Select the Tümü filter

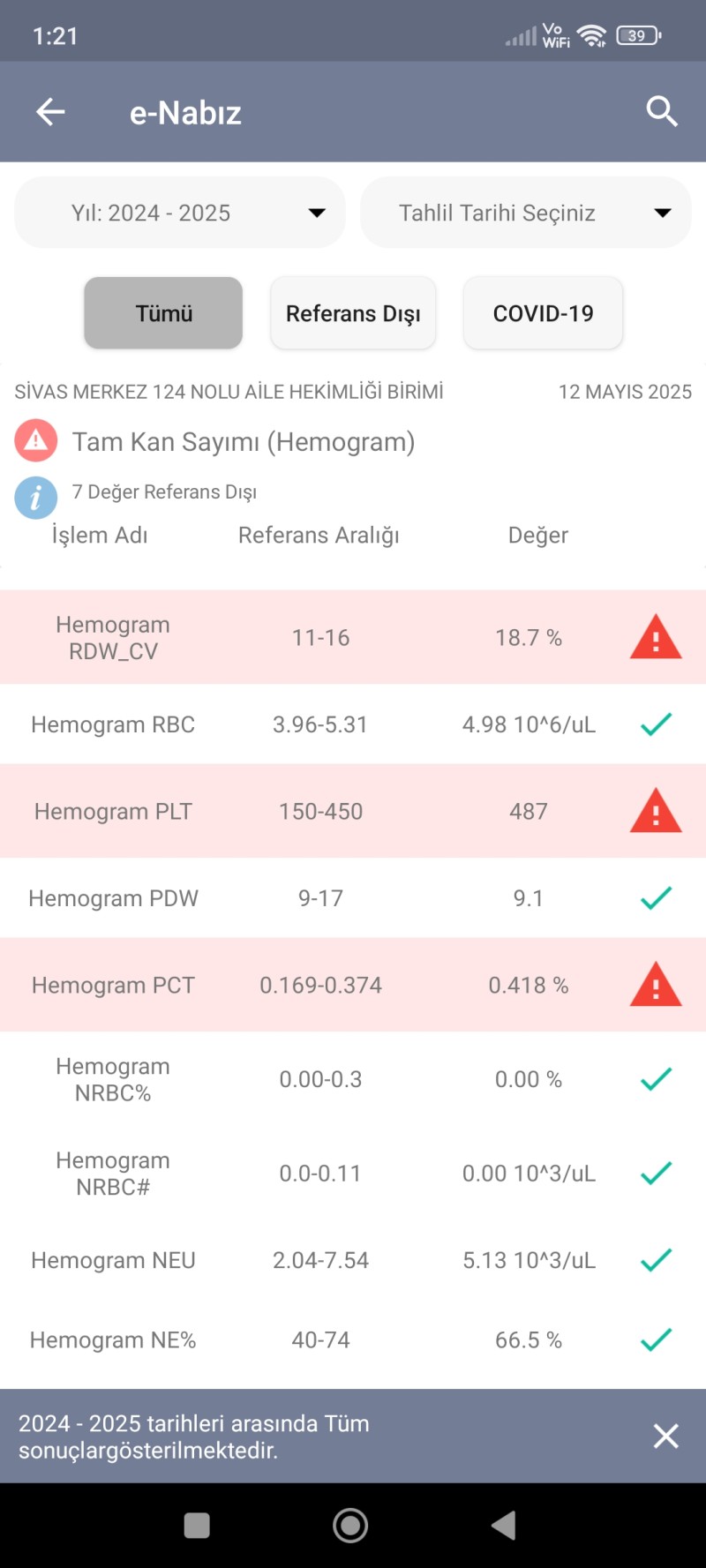163,313
